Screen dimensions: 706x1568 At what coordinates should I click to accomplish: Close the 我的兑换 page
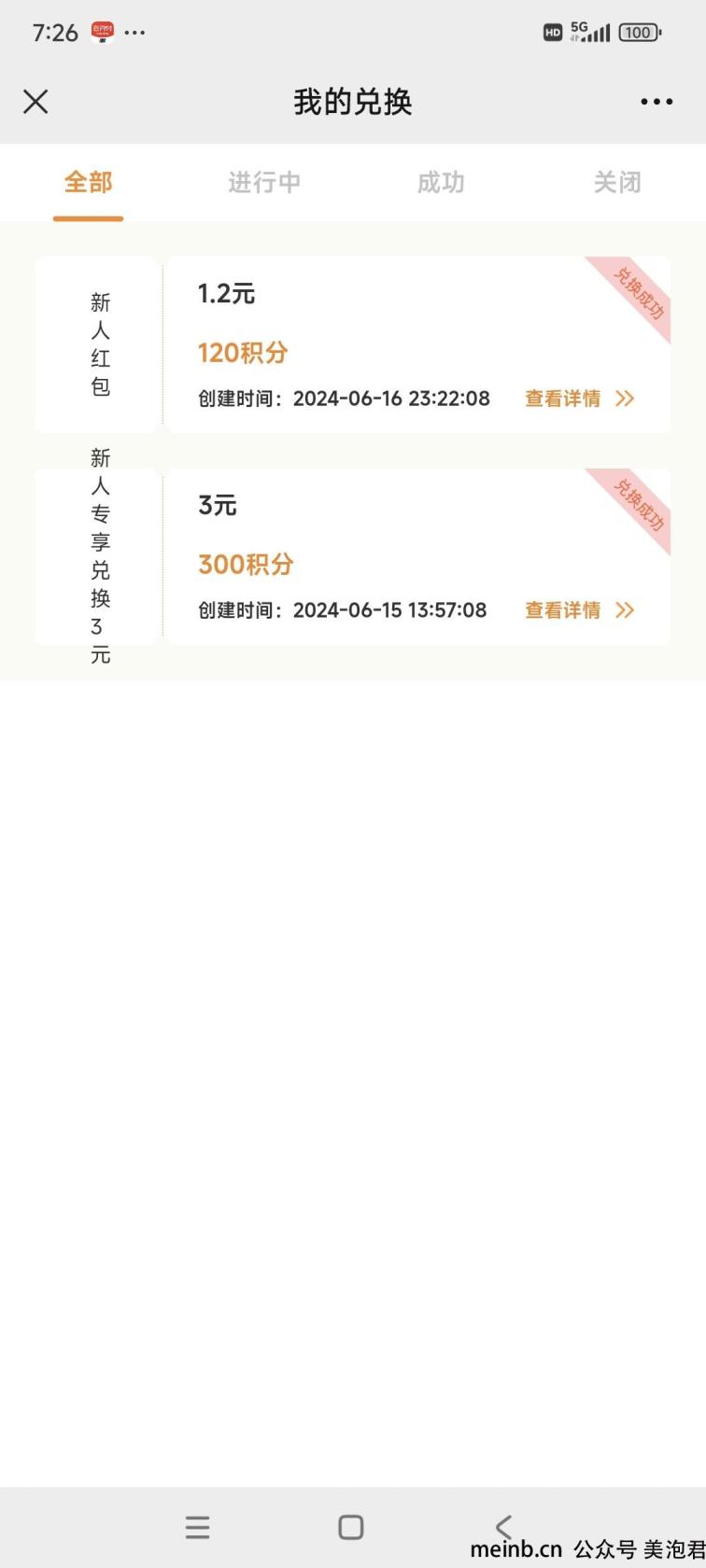tap(35, 102)
